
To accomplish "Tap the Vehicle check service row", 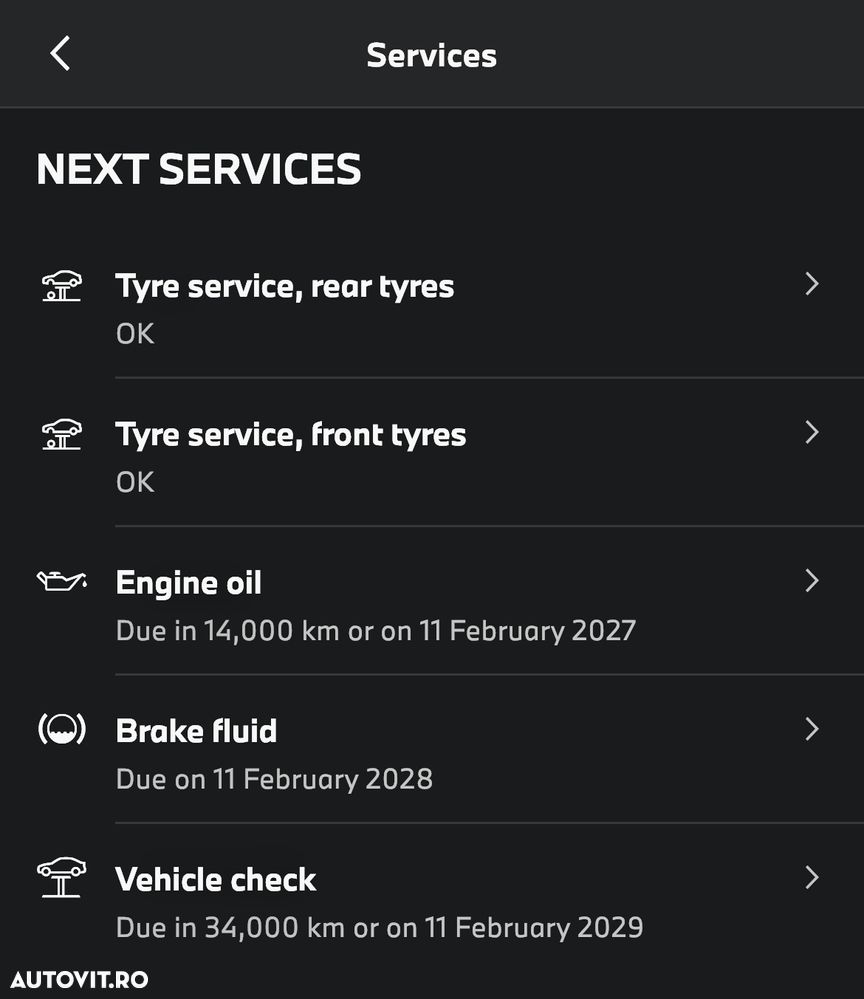I will [430, 899].
